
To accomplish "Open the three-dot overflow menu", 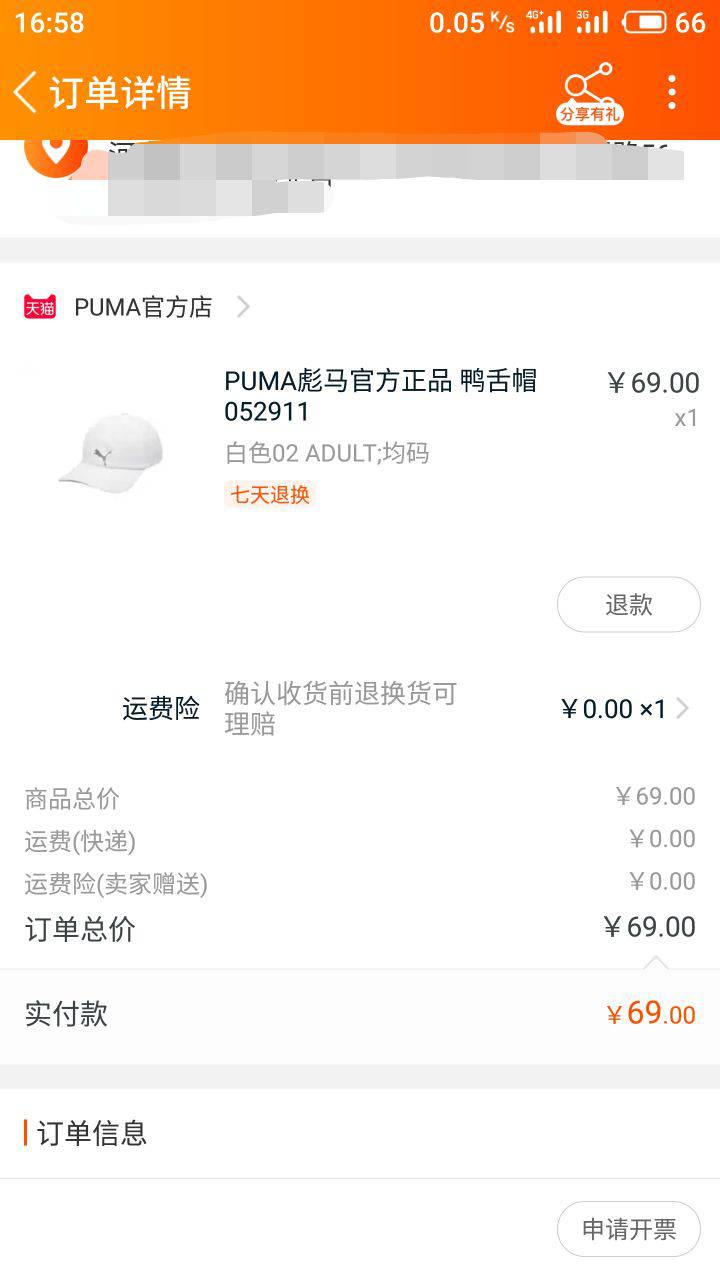I will tap(670, 91).
